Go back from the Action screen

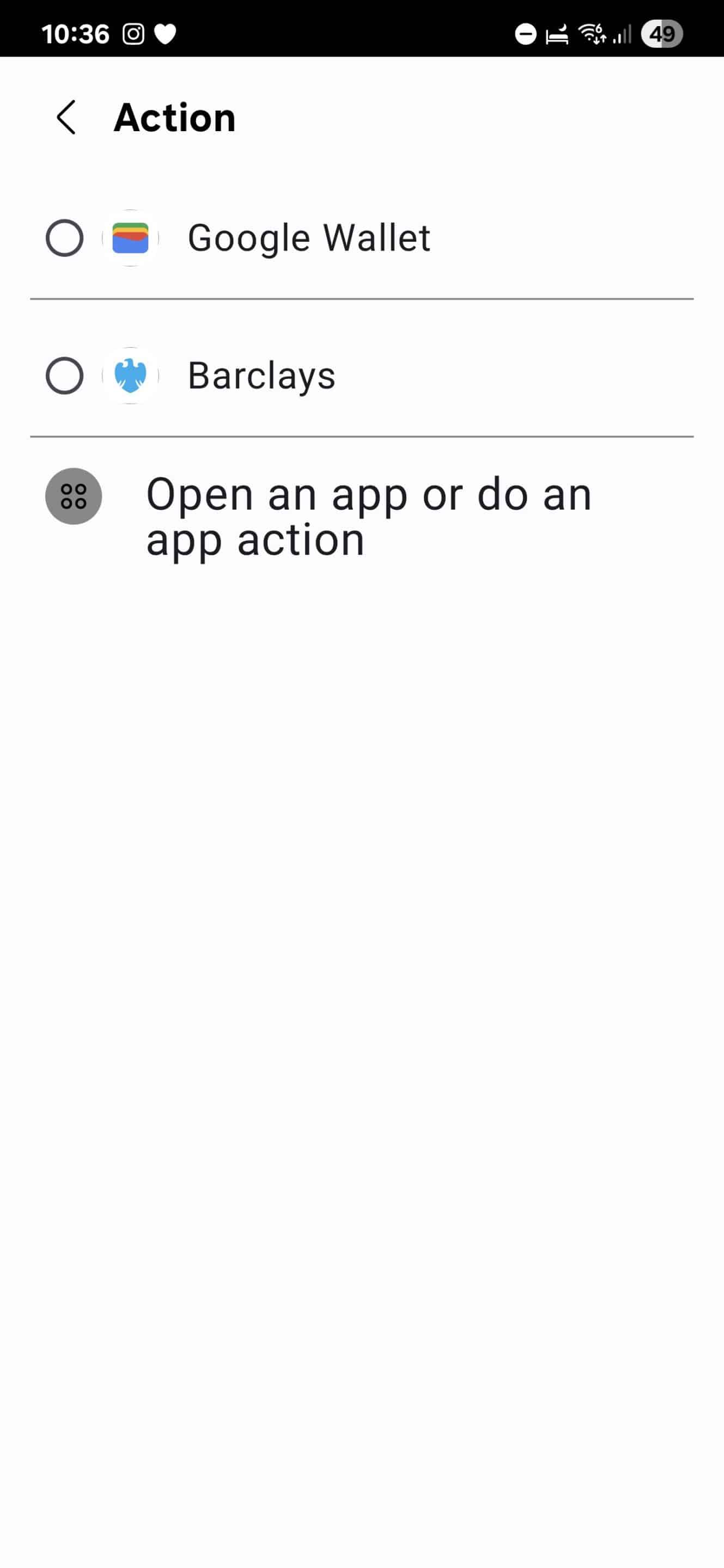pos(66,117)
